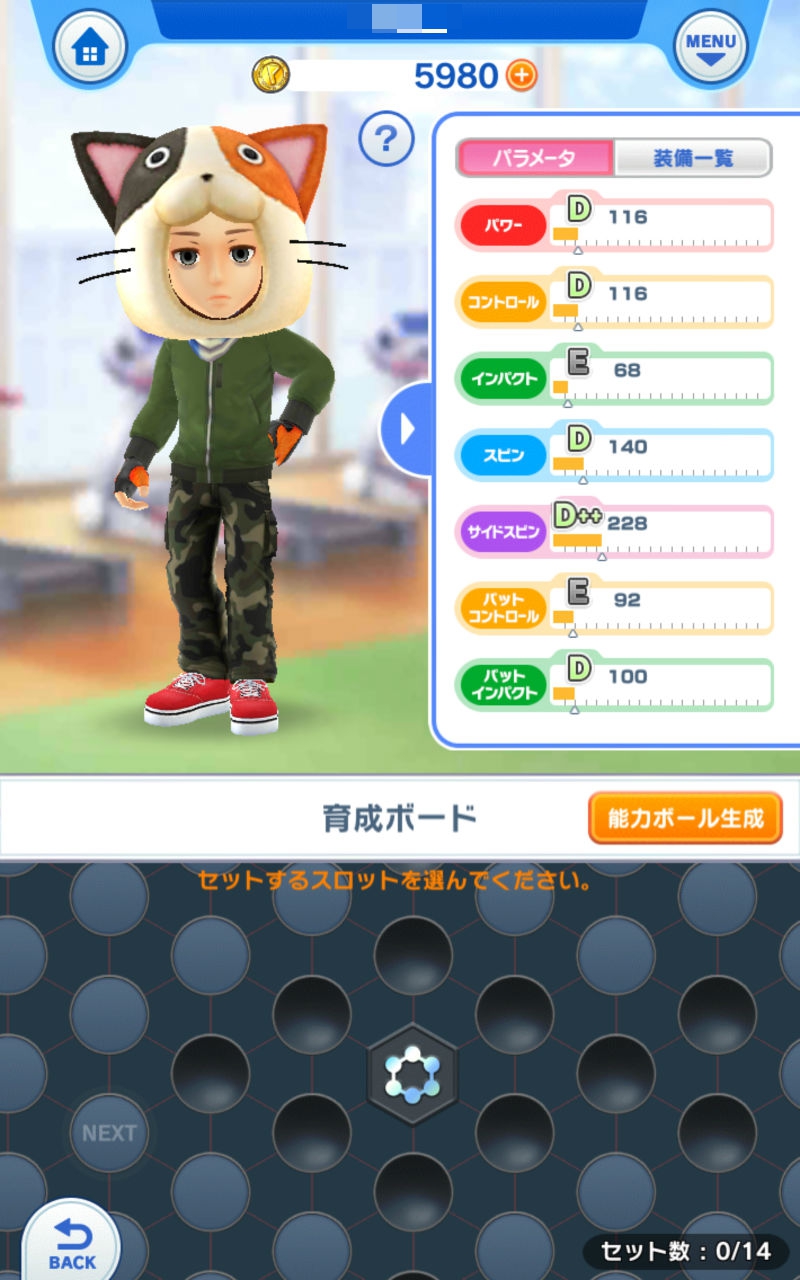Go to the home screen via house icon

90,46
